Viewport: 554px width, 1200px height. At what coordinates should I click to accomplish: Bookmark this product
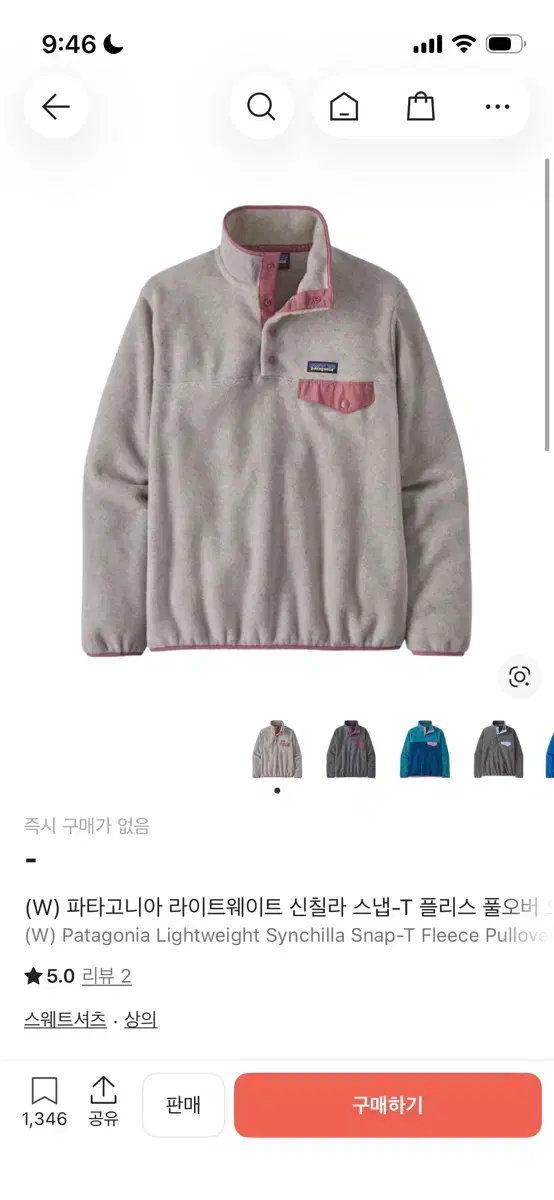tap(44, 1104)
